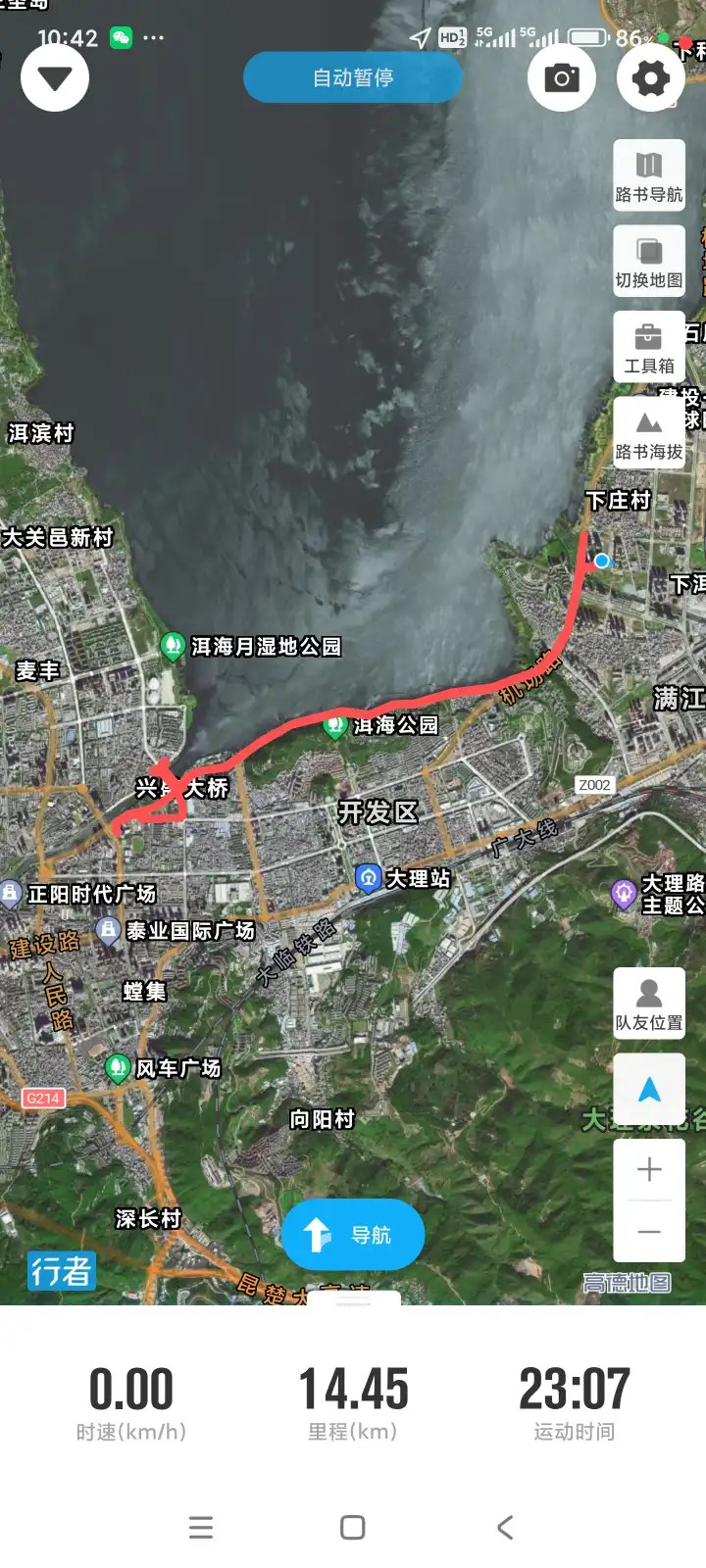Go to the system home screen

point(353,1527)
